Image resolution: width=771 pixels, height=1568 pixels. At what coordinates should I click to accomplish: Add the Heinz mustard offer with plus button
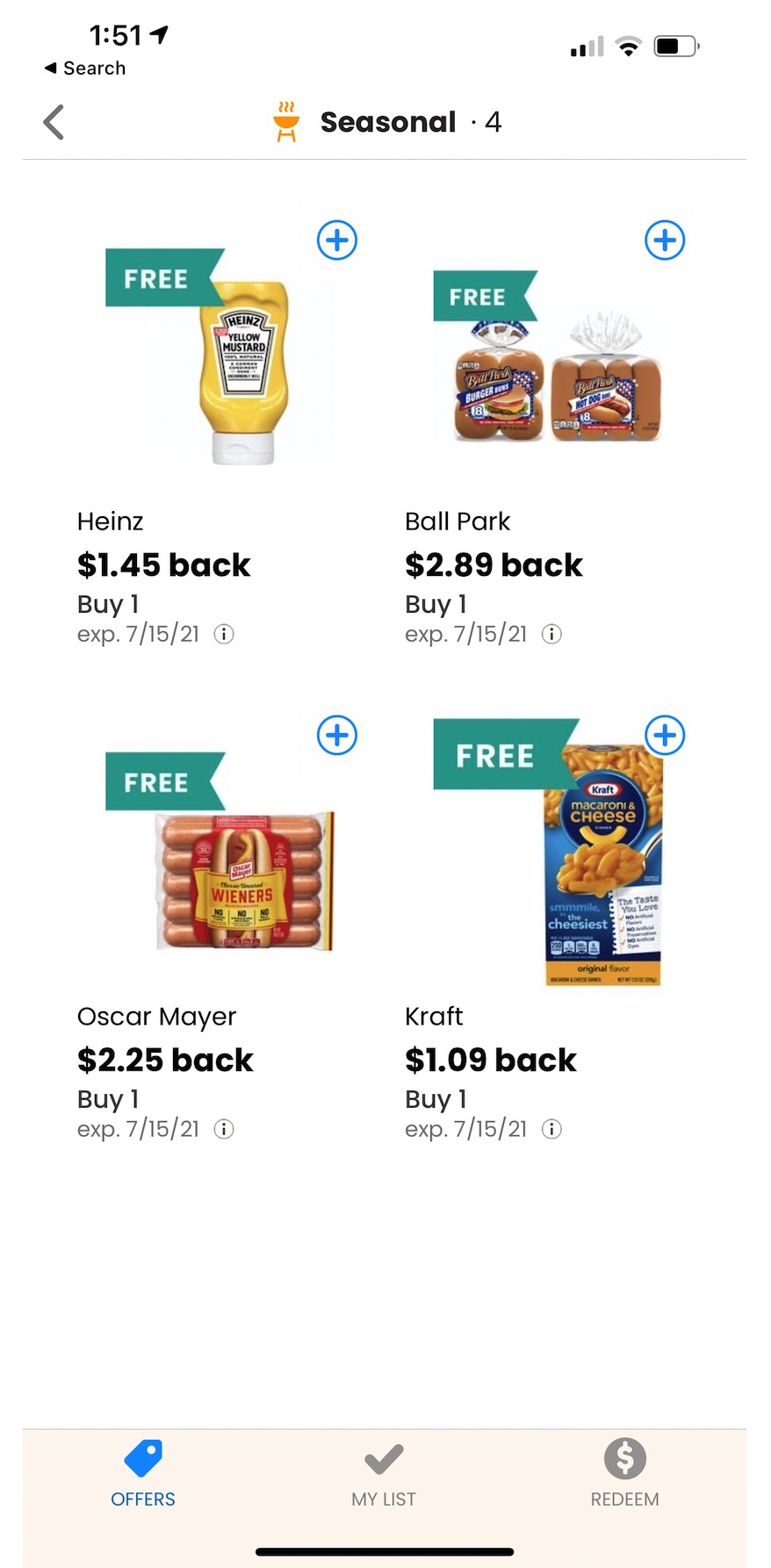point(336,239)
